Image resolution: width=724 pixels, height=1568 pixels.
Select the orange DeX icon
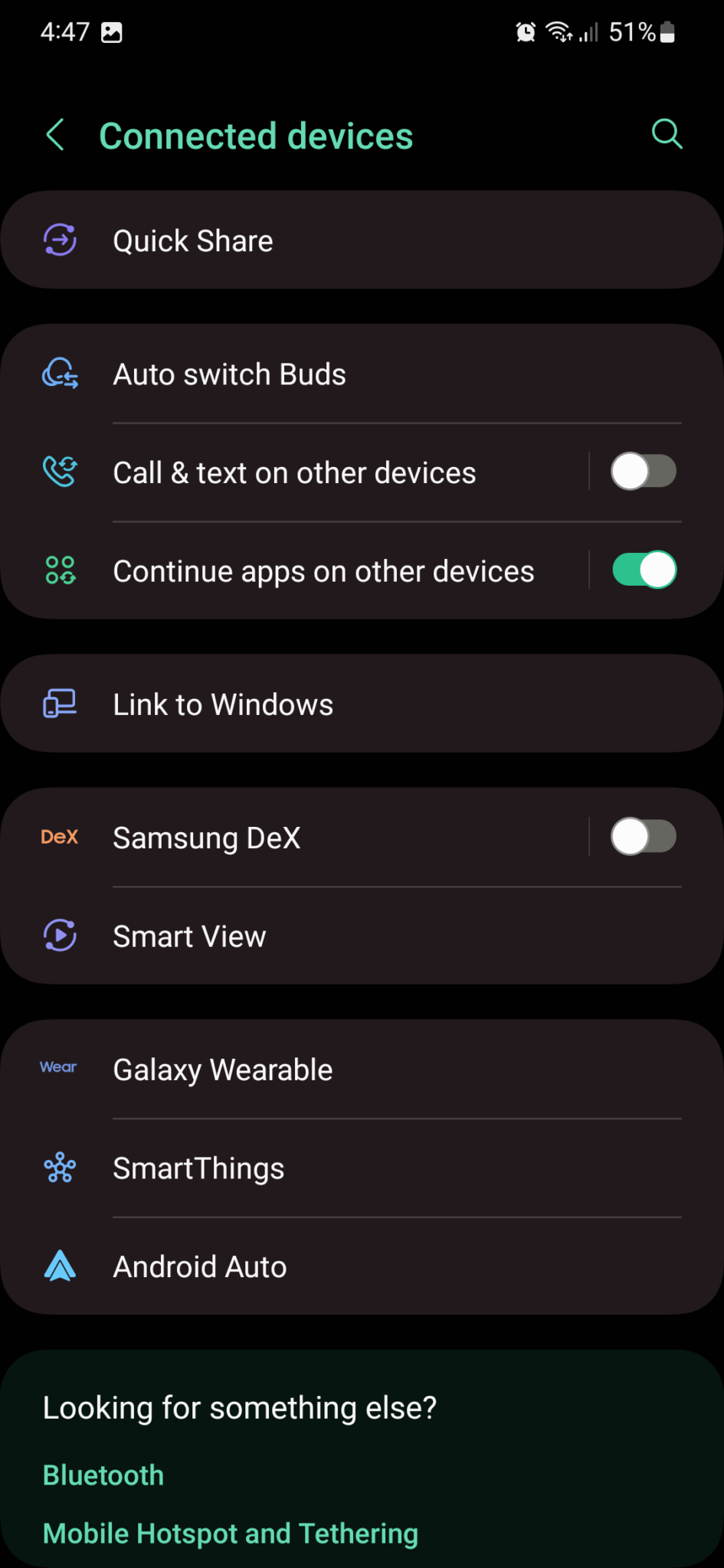tap(59, 837)
